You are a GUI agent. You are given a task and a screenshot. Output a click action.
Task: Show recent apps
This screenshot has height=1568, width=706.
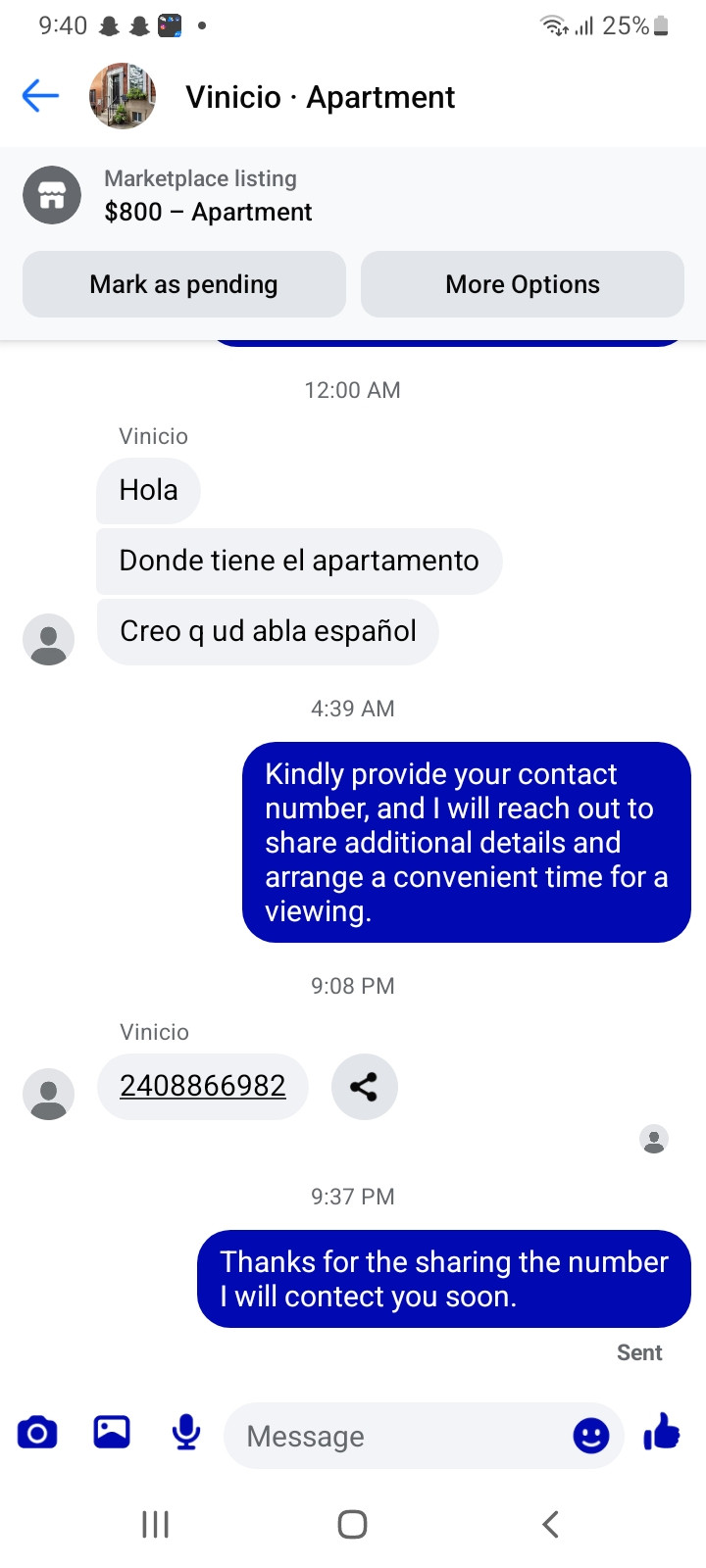(x=155, y=1524)
